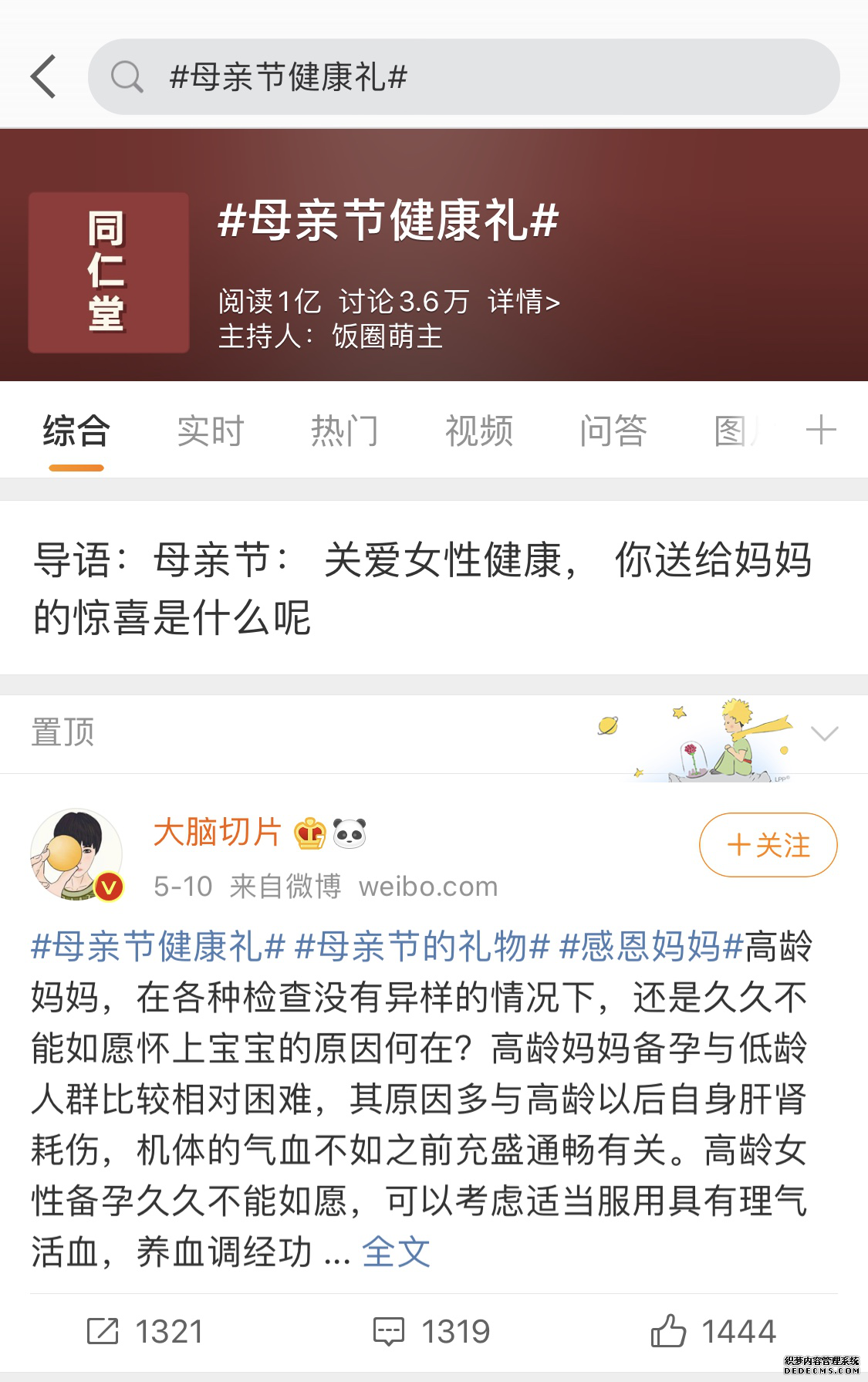Screen dimensions: 868x1382
Task: Switch to the 热门 tab
Action: (344, 431)
